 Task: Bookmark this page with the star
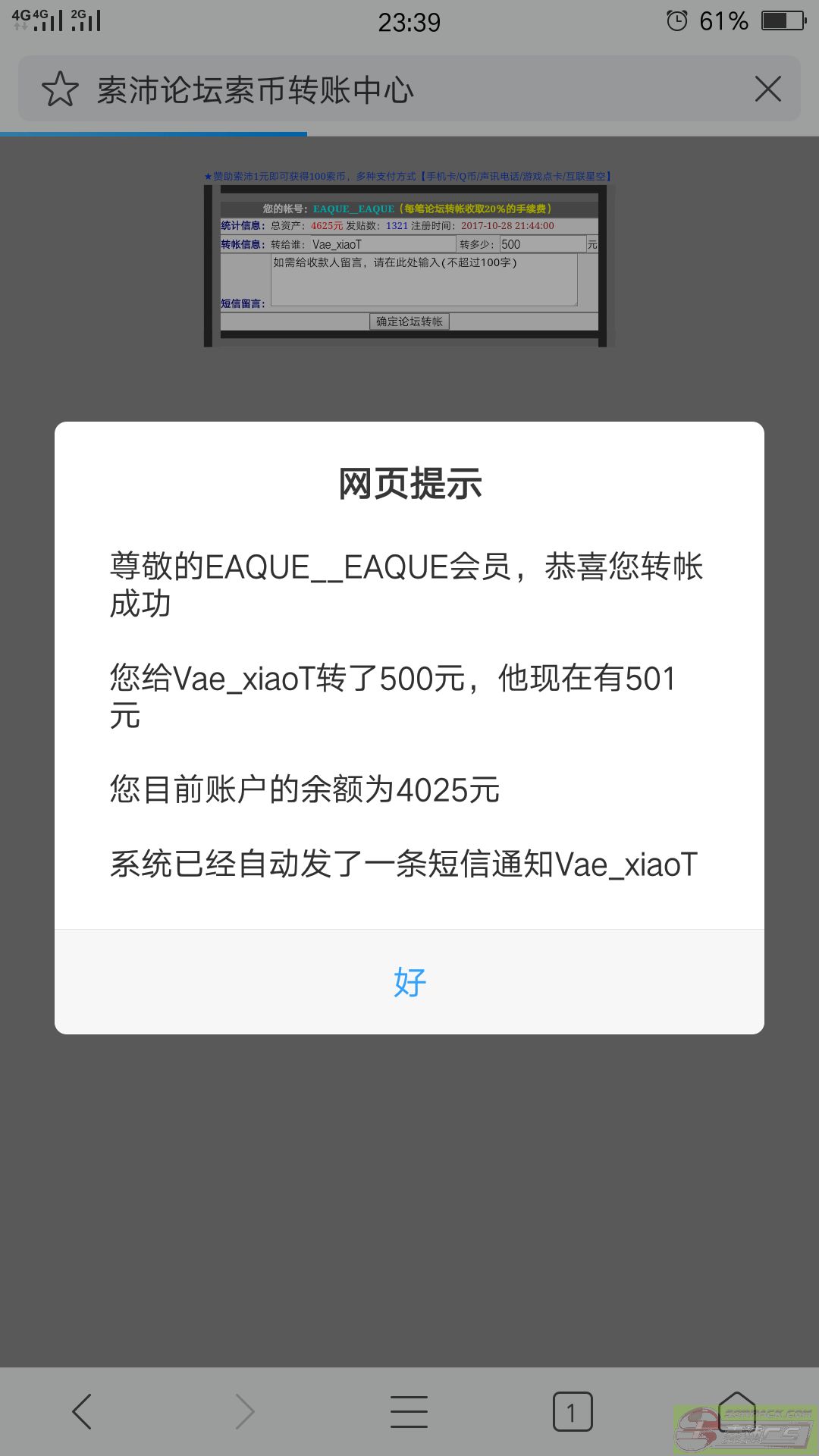pyautogui.click(x=60, y=89)
